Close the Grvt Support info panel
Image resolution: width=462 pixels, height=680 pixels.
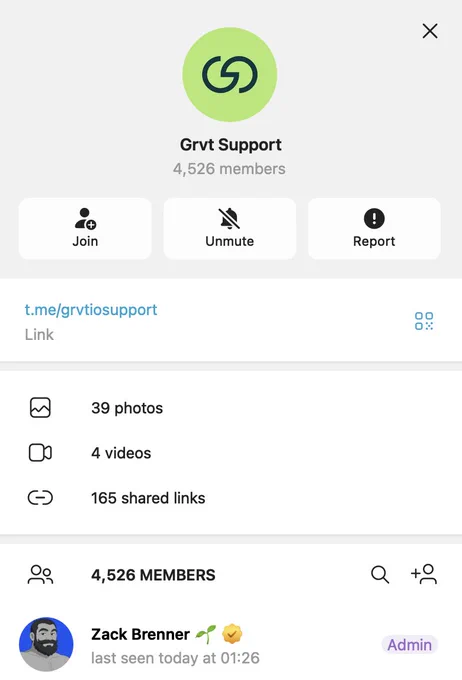pos(430,31)
